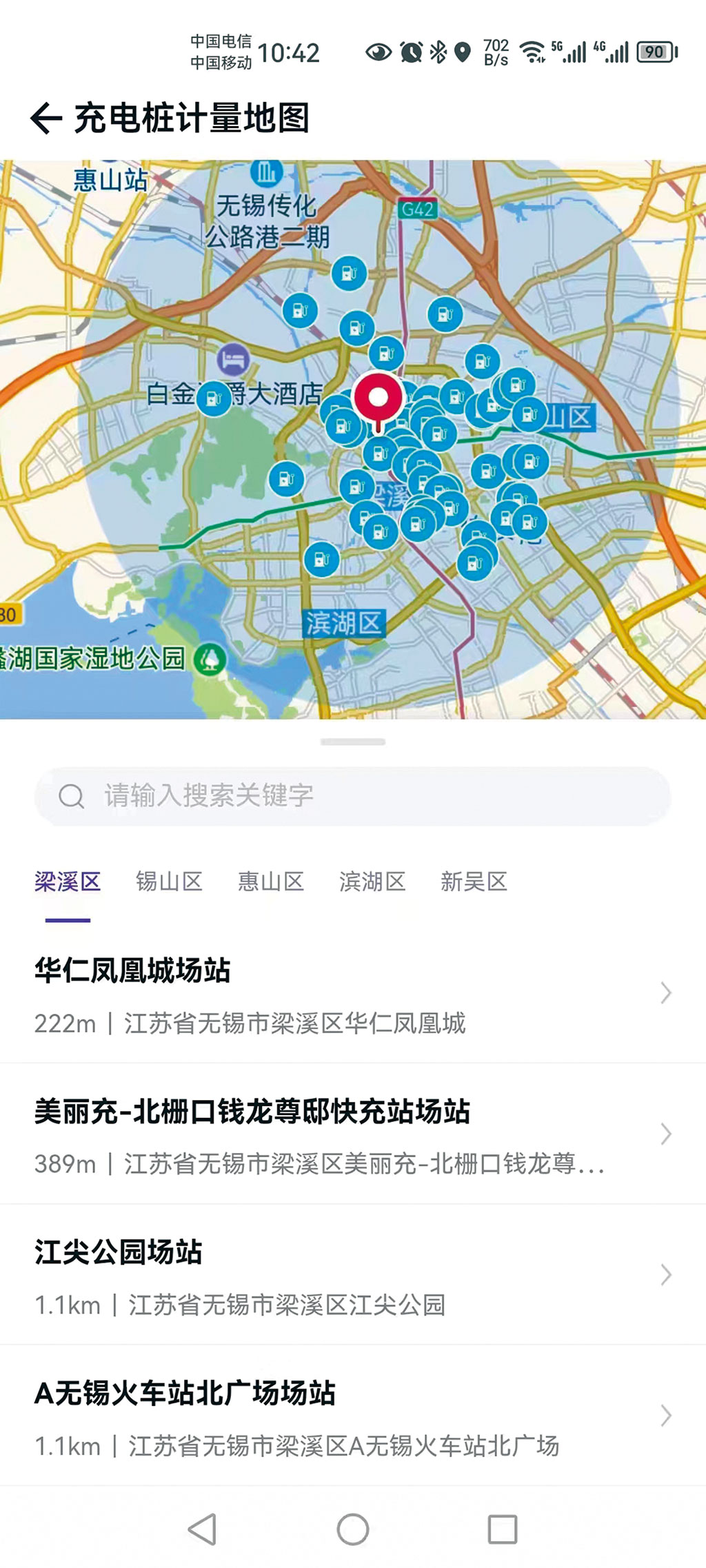Screen dimensions: 706x1568
Task: Switch to the 锡山区 tab
Action: [x=169, y=882]
